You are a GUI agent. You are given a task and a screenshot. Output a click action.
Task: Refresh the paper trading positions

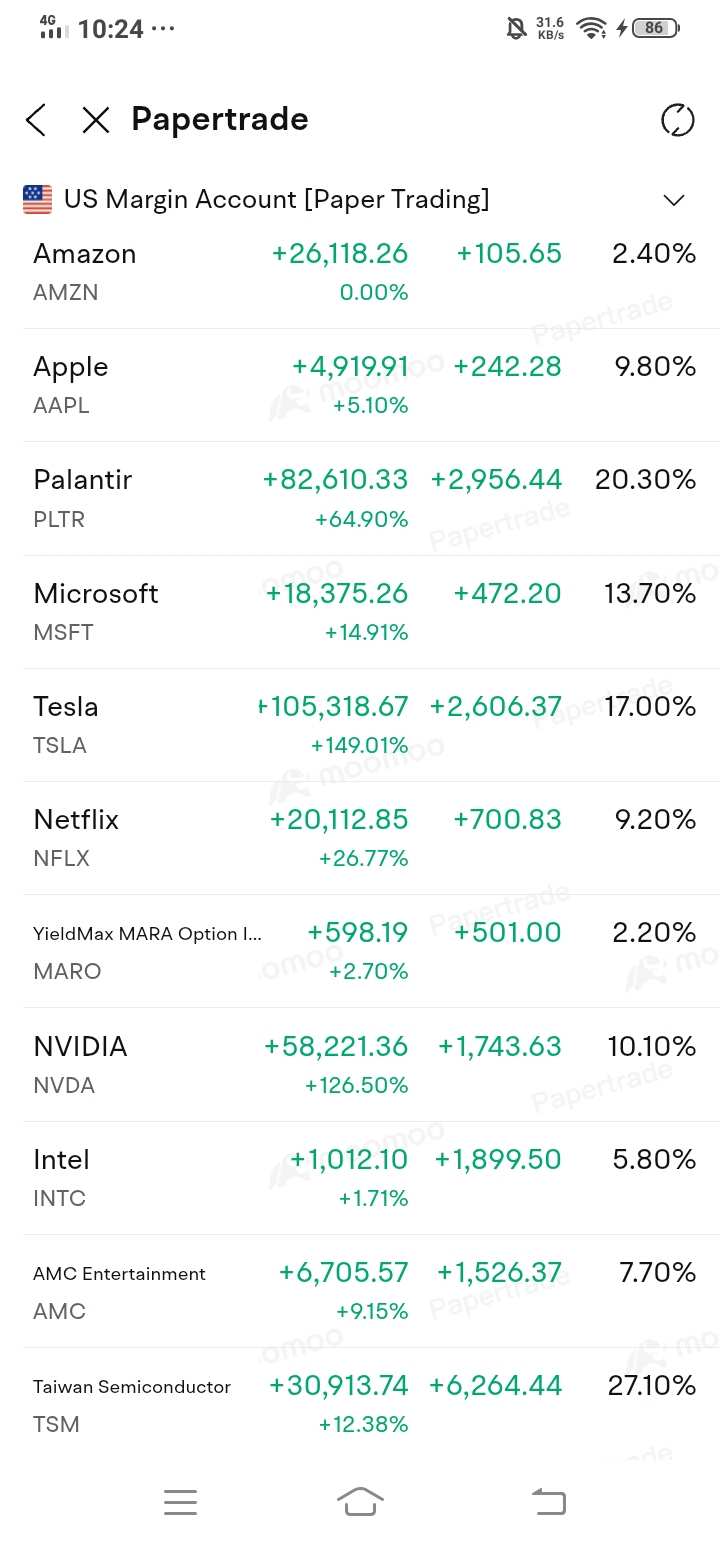[x=677, y=120]
